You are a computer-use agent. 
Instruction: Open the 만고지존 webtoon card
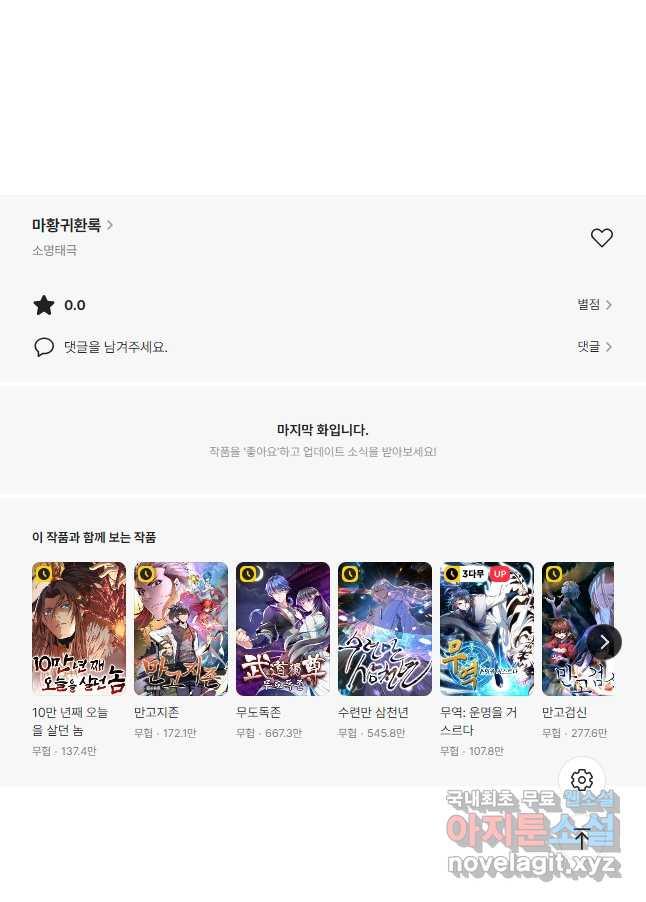click(x=181, y=629)
